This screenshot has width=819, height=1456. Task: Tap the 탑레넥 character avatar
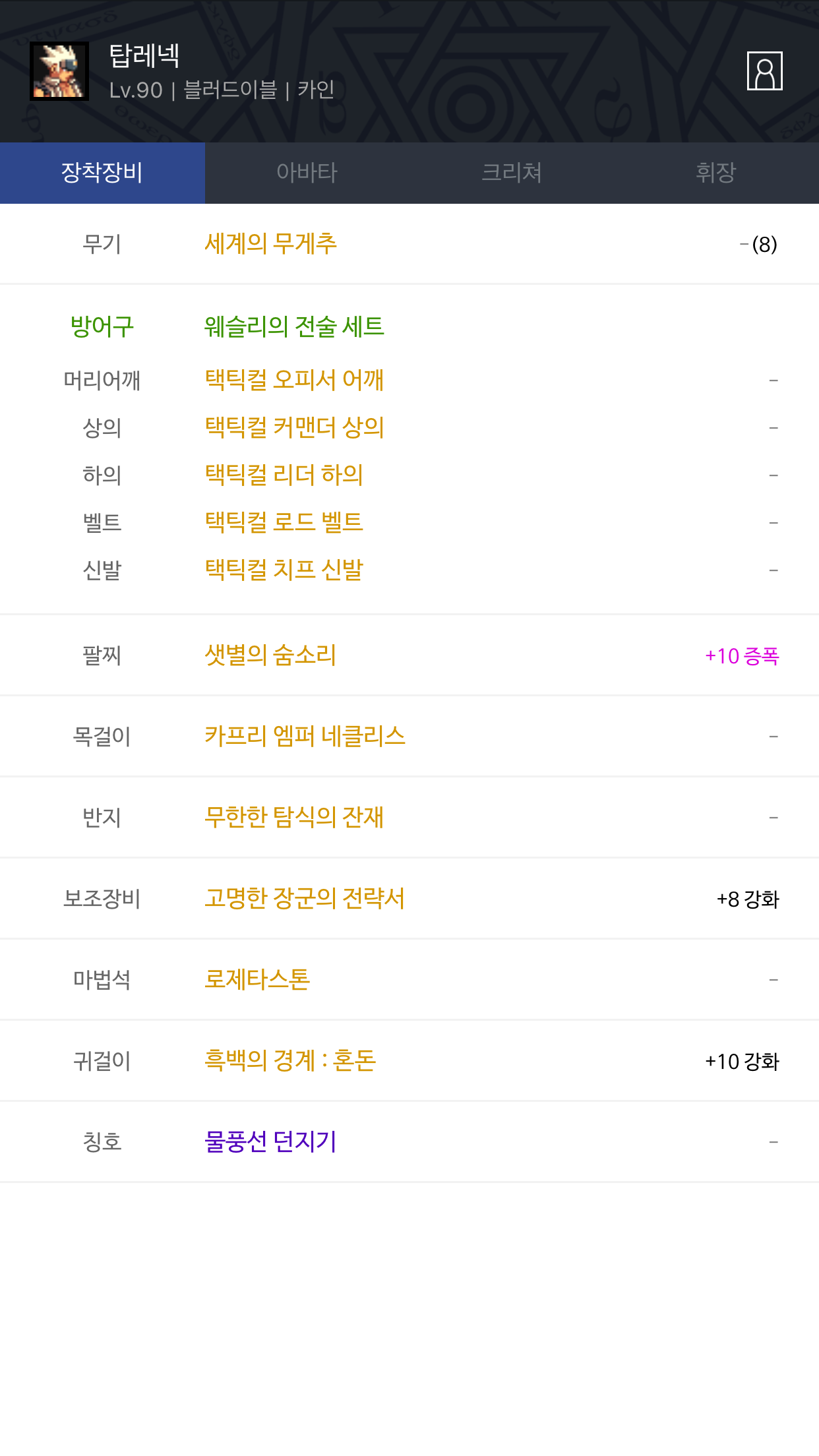click(59, 71)
